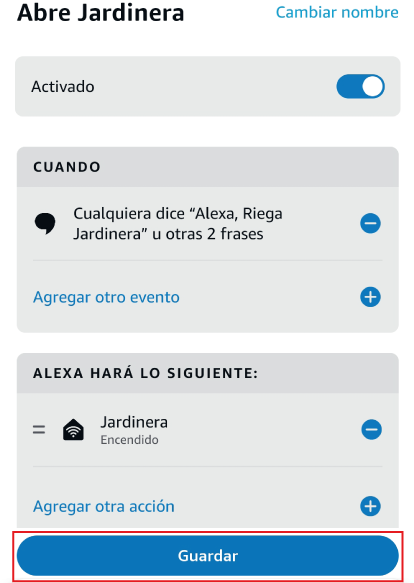414x583 pixels.
Task: Remove the voice phrase trigger
Action: (x=370, y=223)
